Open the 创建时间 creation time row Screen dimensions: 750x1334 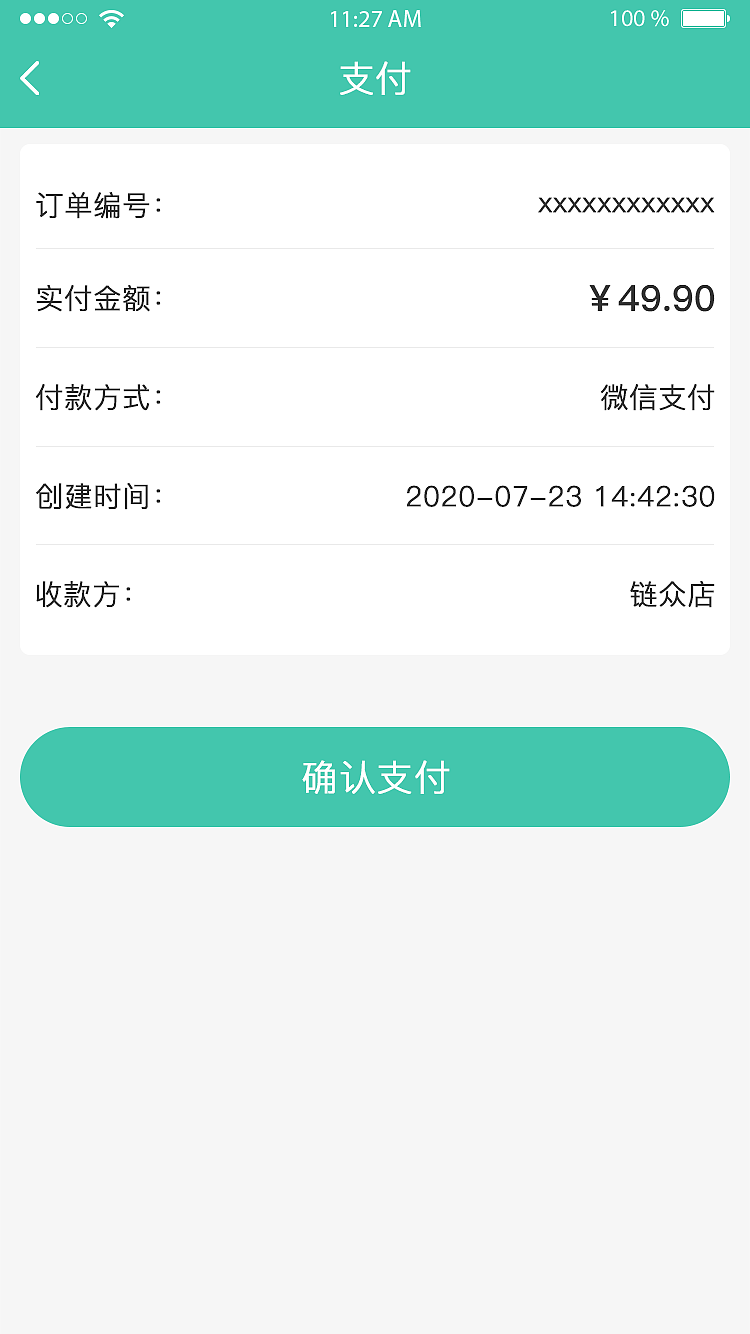tap(375, 496)
